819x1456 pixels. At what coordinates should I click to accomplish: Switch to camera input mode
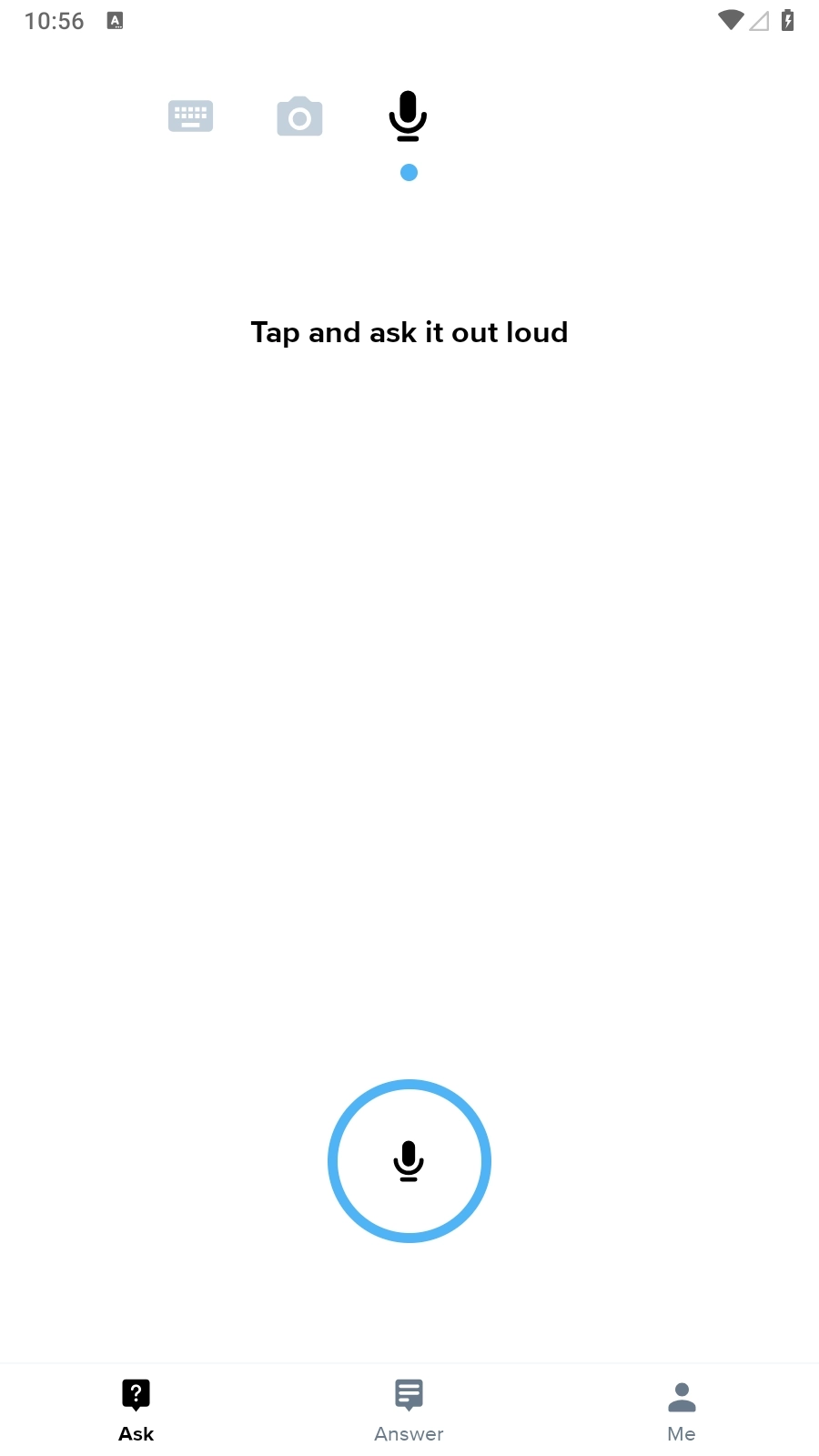[x=299, y=116]
